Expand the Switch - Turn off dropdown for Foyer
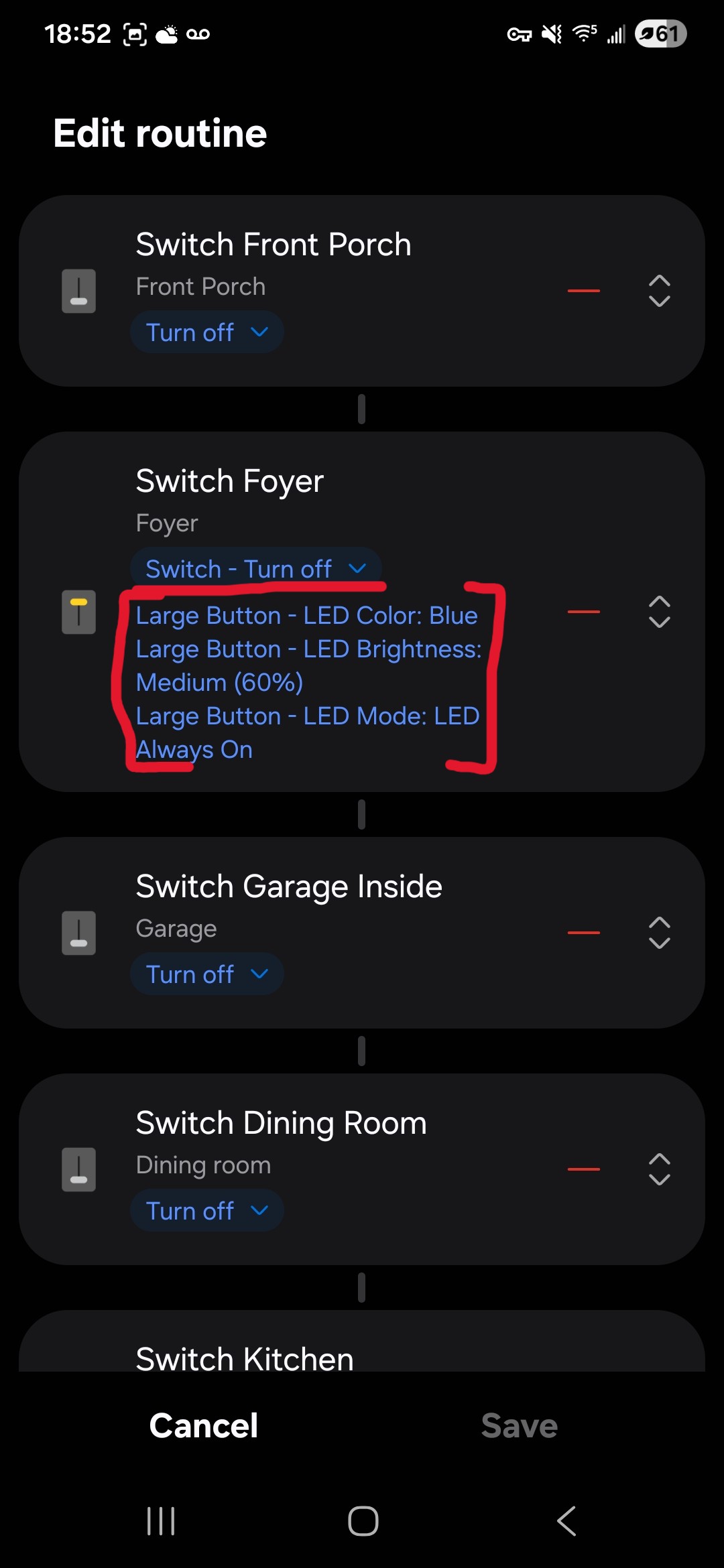The height and width of the screenshot is (1568, 724). (x=255, y=569)
